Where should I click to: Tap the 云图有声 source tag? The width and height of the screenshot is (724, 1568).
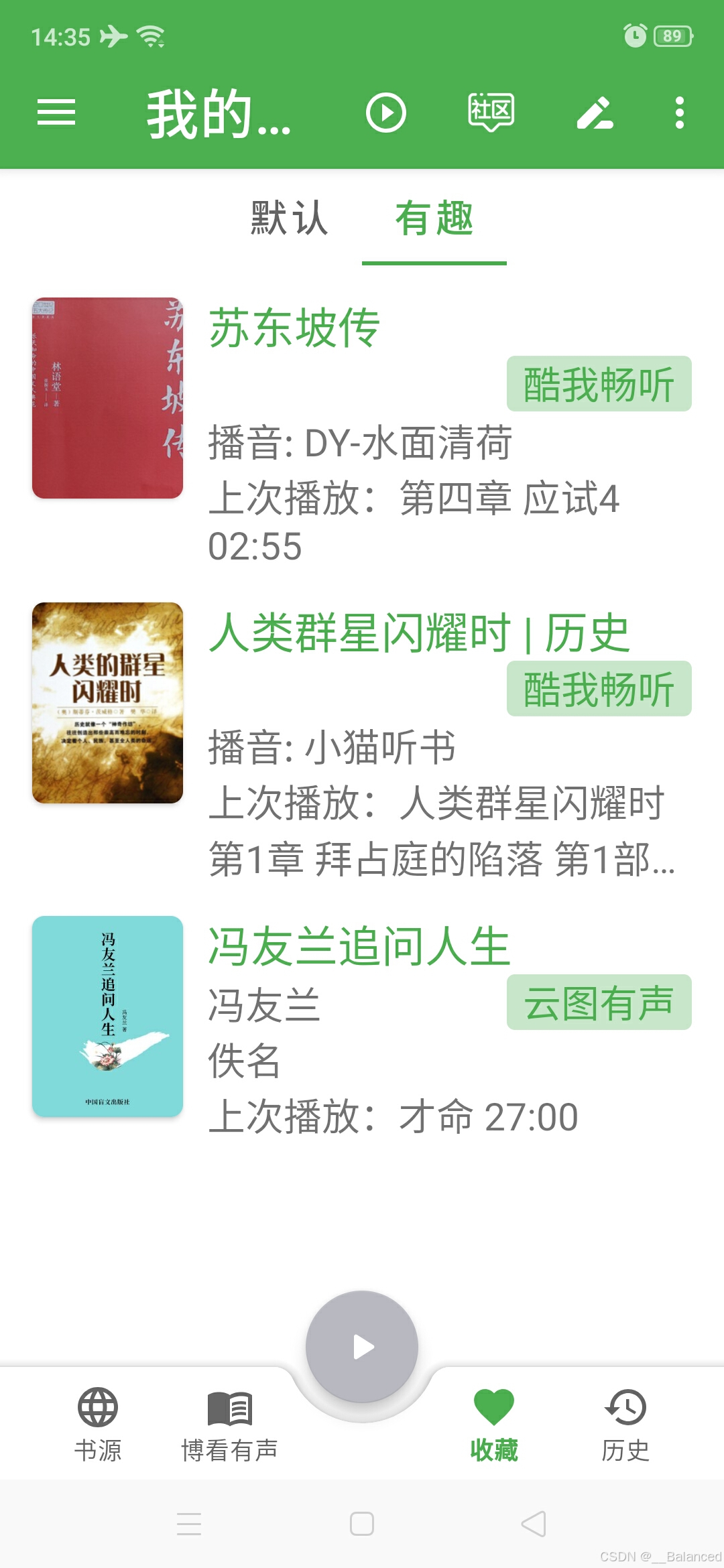(x=599, y=1002)
